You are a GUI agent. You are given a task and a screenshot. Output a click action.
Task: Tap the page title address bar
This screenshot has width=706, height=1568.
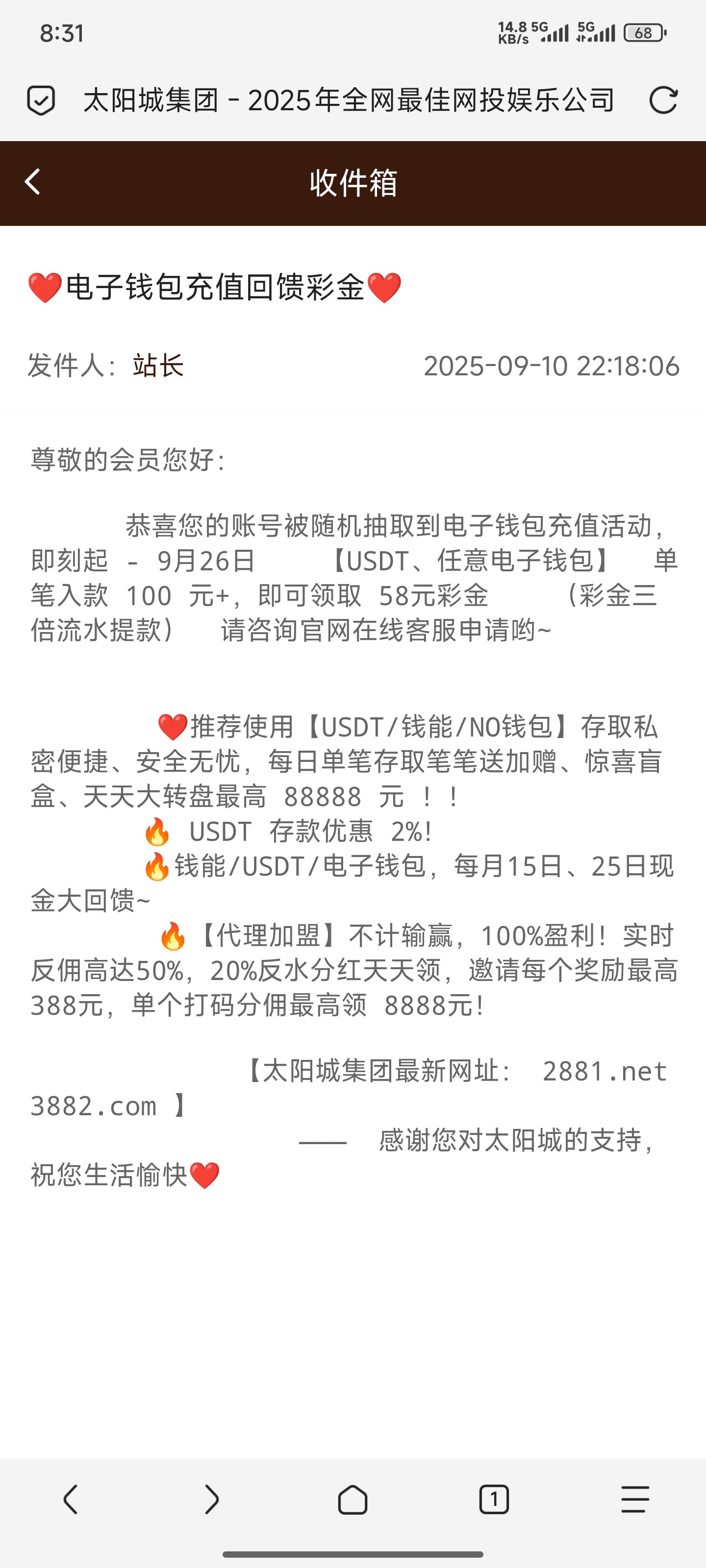click(349, 100)
